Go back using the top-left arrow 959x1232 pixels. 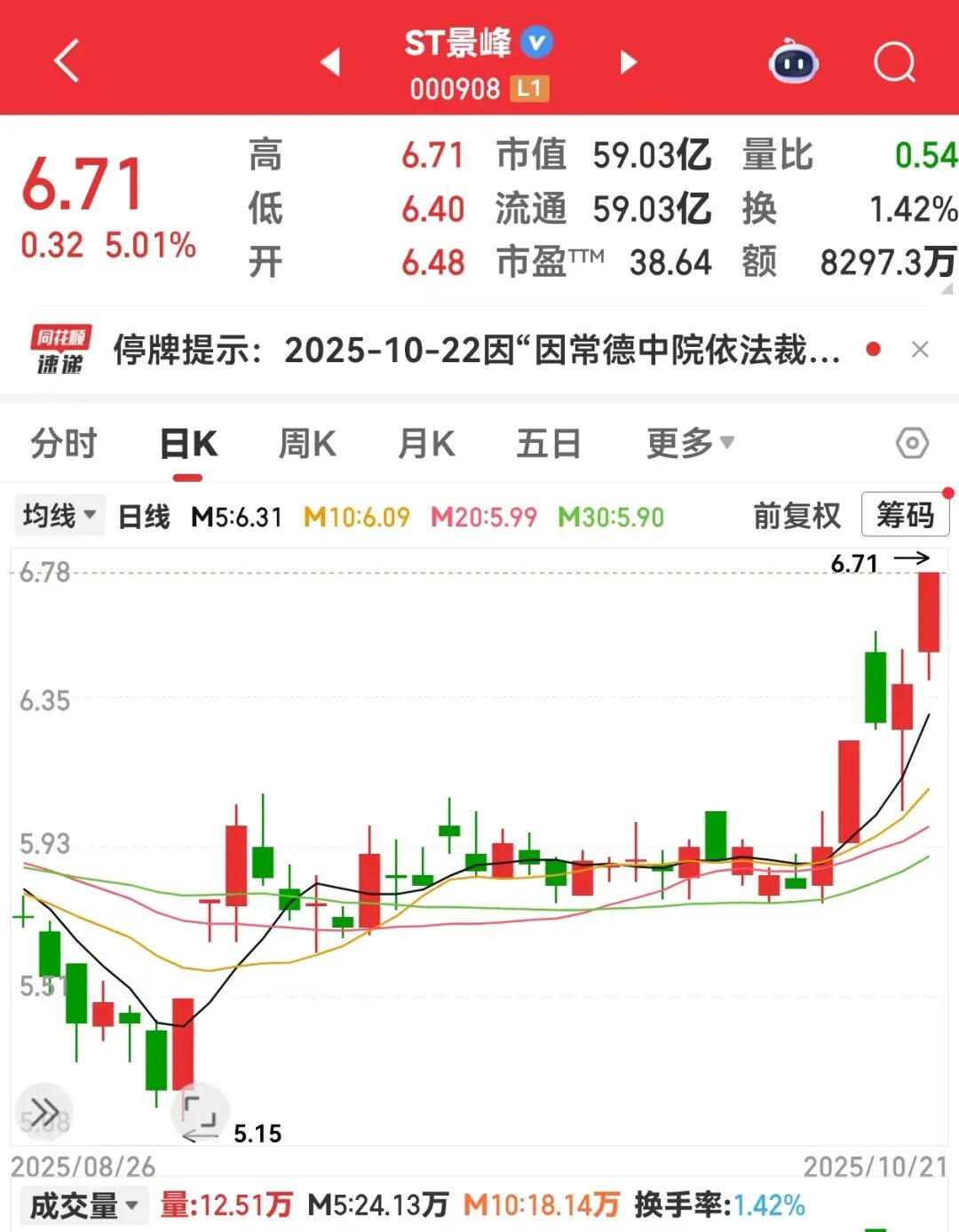[67, 61]
